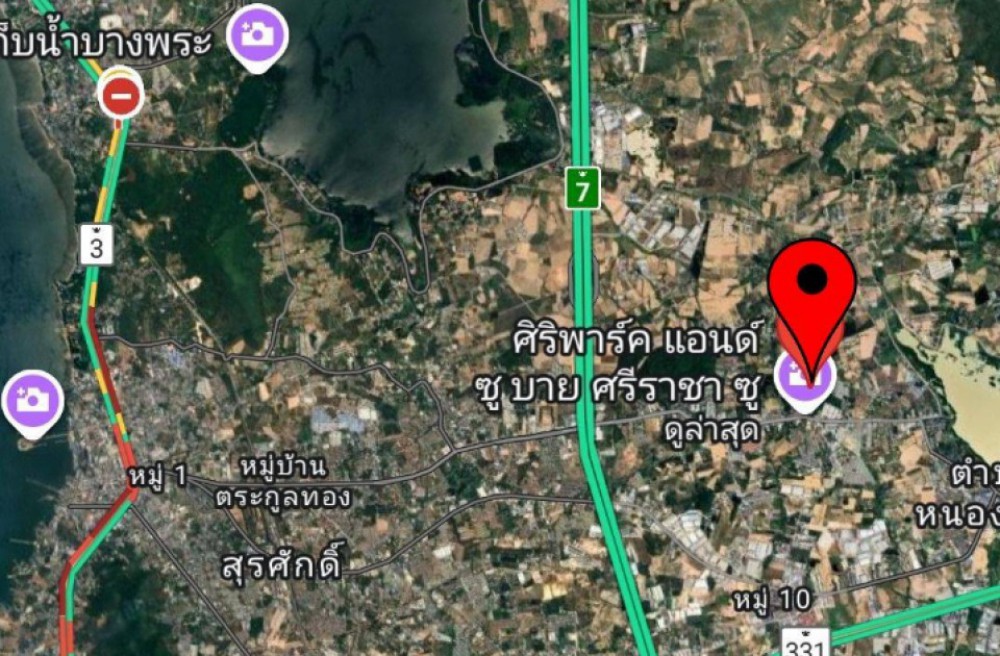Open the photo marker near Bang Phra reservoir
The width and height of the screenshot is (1000, 656).
257,35
